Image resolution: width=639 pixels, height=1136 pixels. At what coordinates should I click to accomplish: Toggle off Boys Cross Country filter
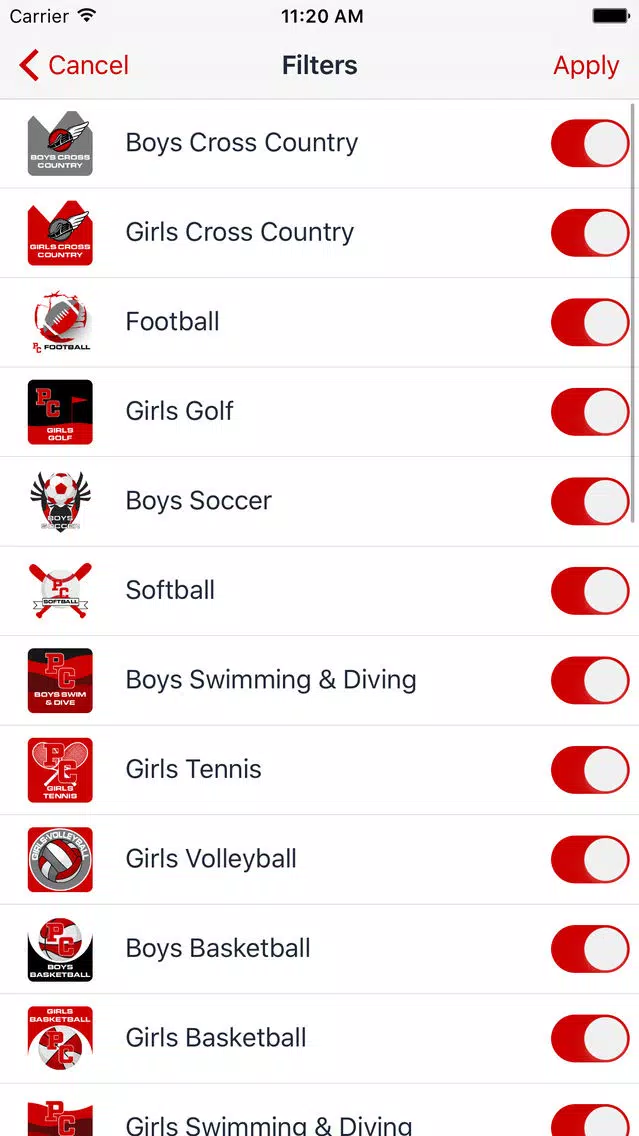click(x=590, y=143)
